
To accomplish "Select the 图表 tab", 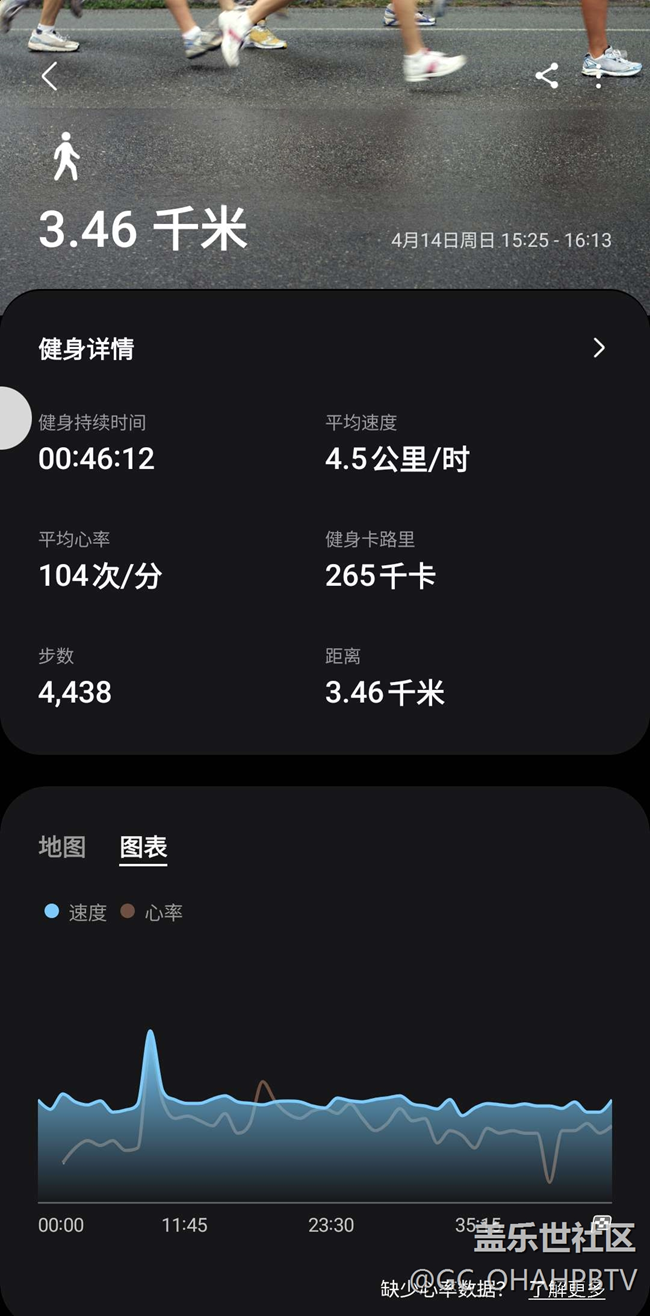I will (x=143, y=847).
